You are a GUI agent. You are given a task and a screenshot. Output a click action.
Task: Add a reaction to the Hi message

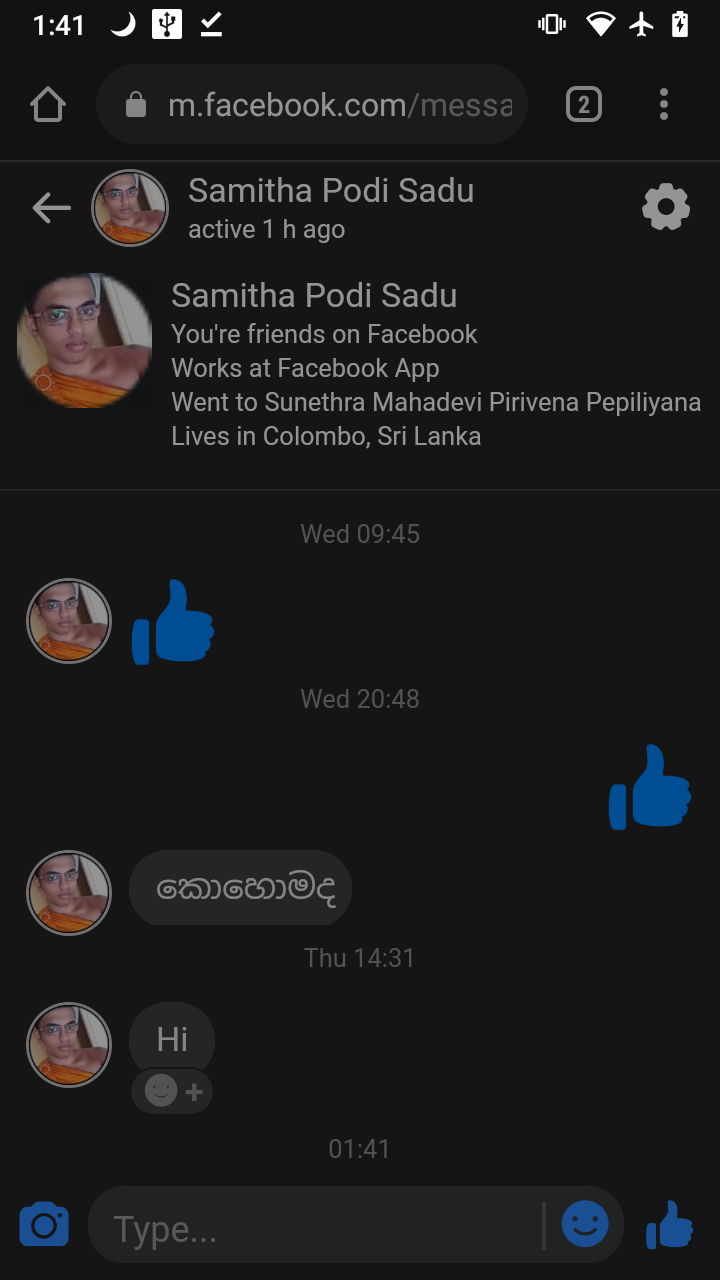(x=172, y=1091)
